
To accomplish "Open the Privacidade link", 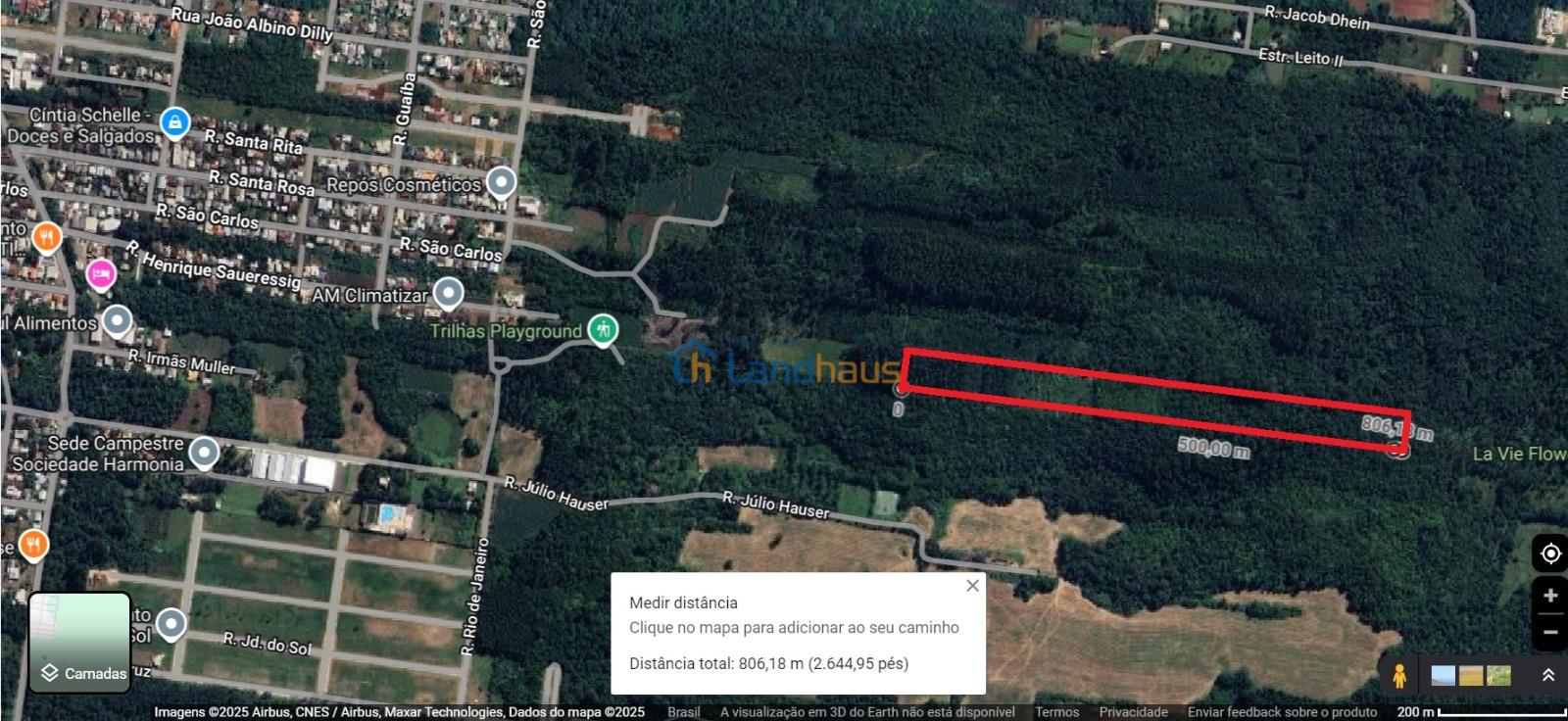I will click(1133, 712).
